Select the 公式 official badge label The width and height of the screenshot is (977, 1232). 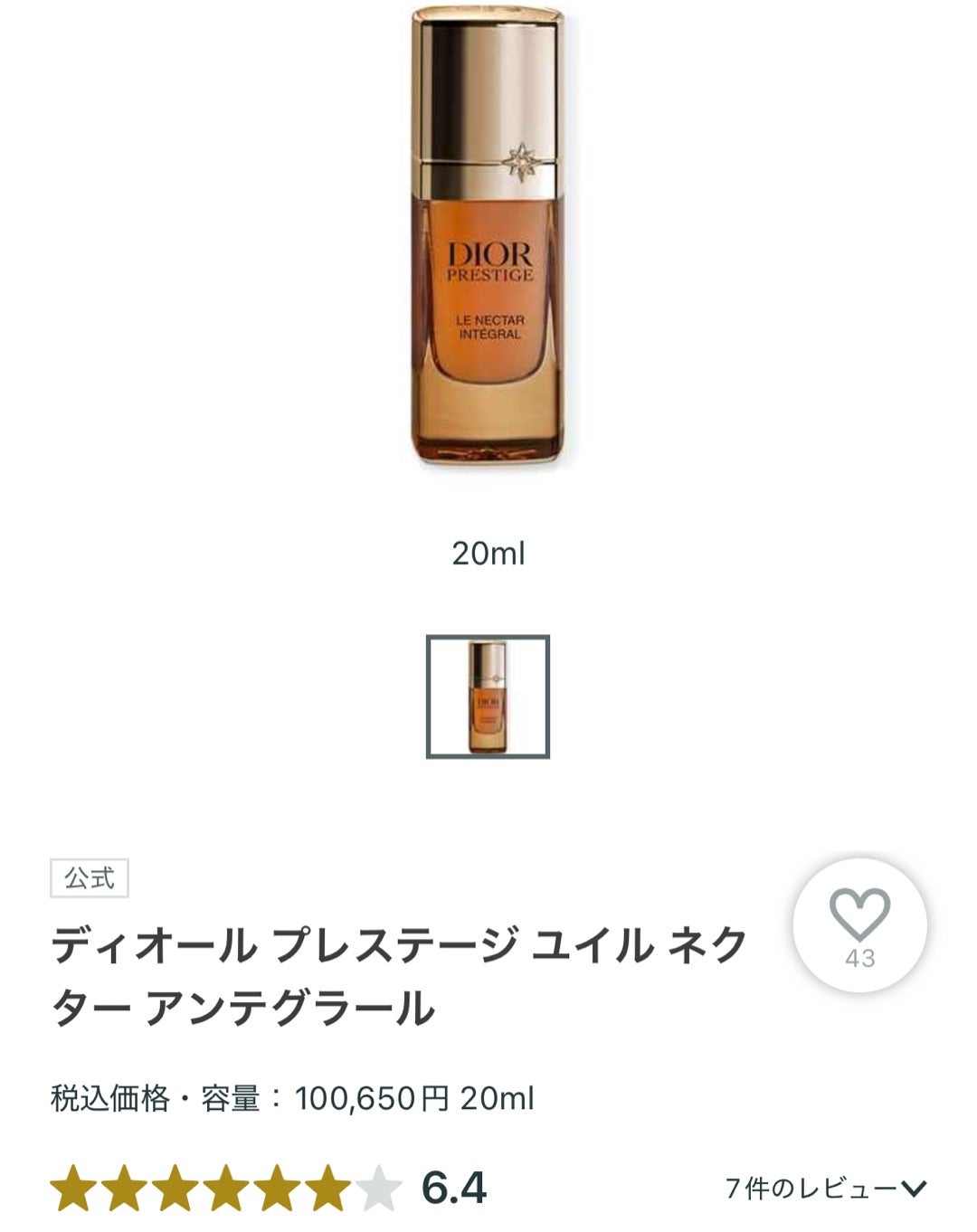point(87,876)
